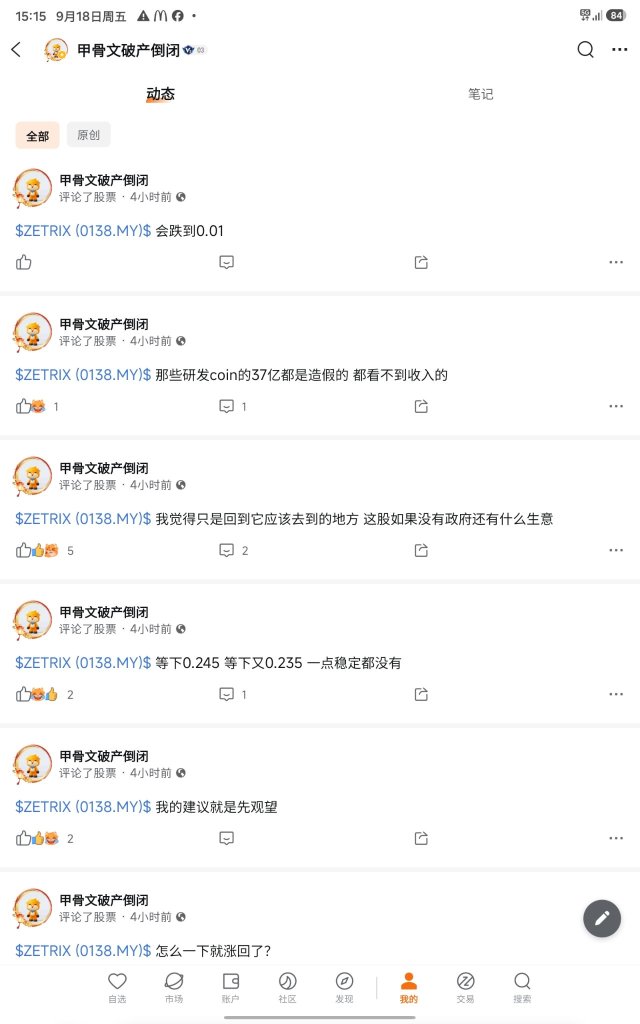Open search from the top bar

coord(585,50)
